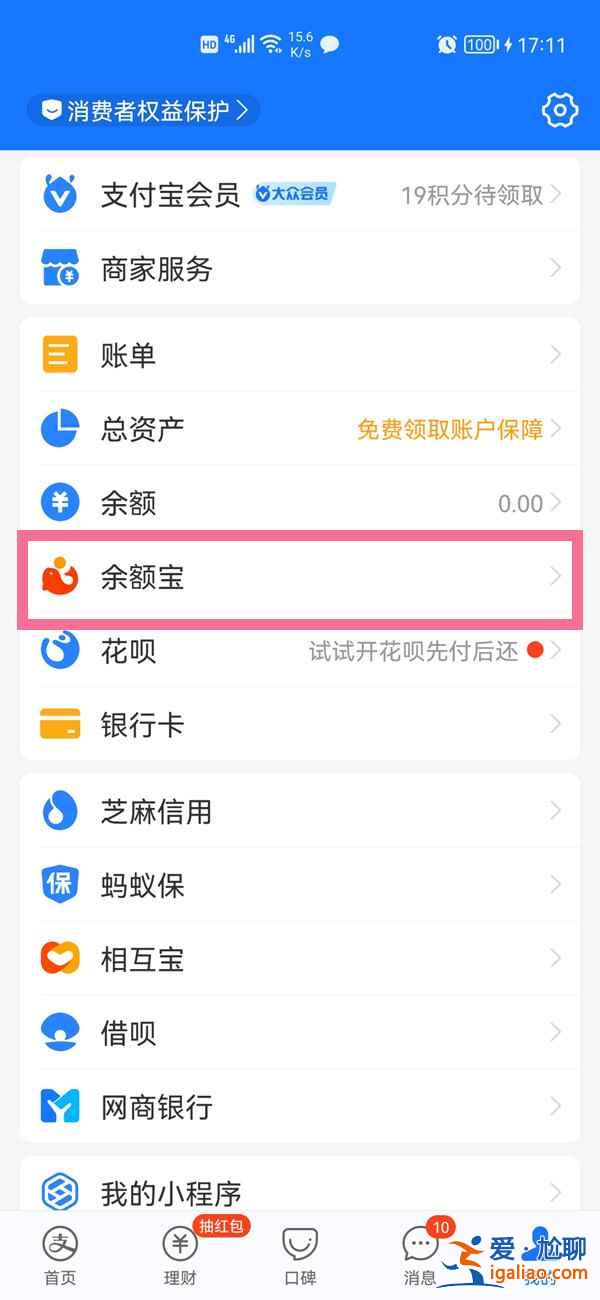Open the 支付宝会员 membership row

click(x=300, y=195)
